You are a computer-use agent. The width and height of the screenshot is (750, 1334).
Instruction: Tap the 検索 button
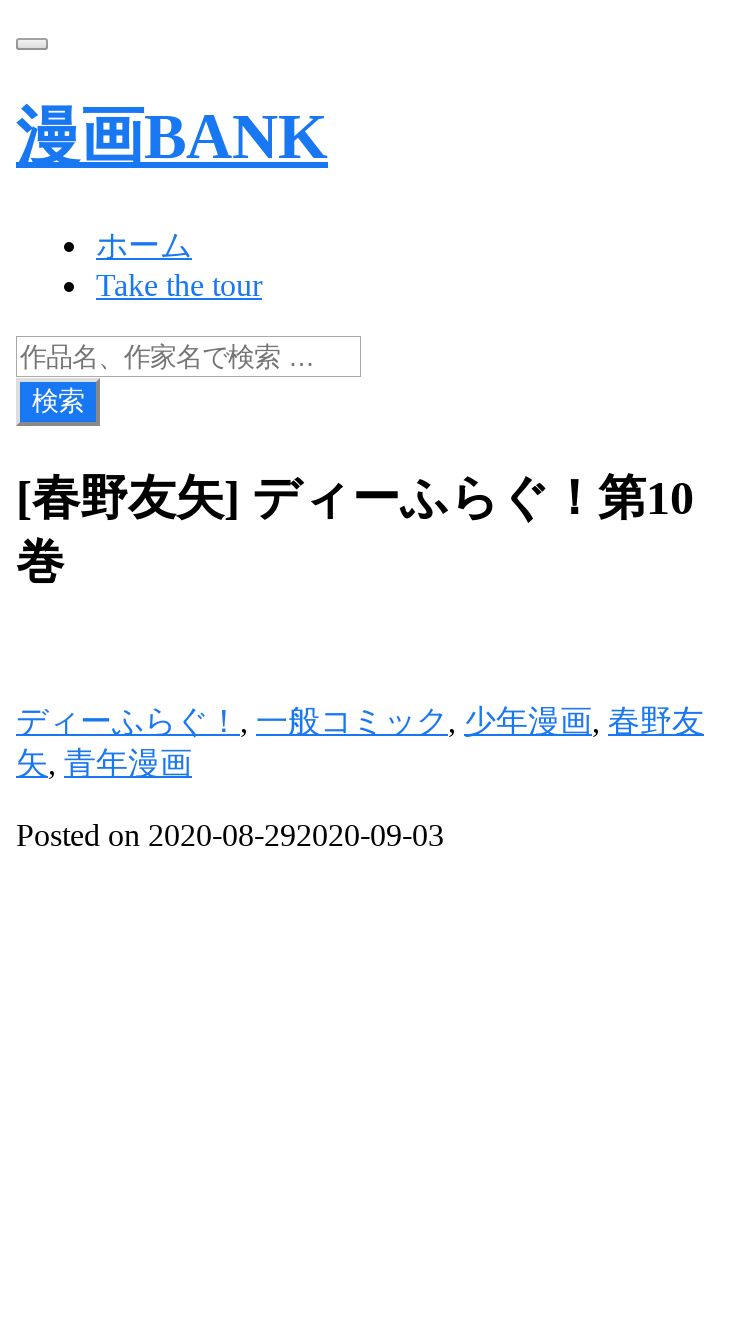pos(58,402)
